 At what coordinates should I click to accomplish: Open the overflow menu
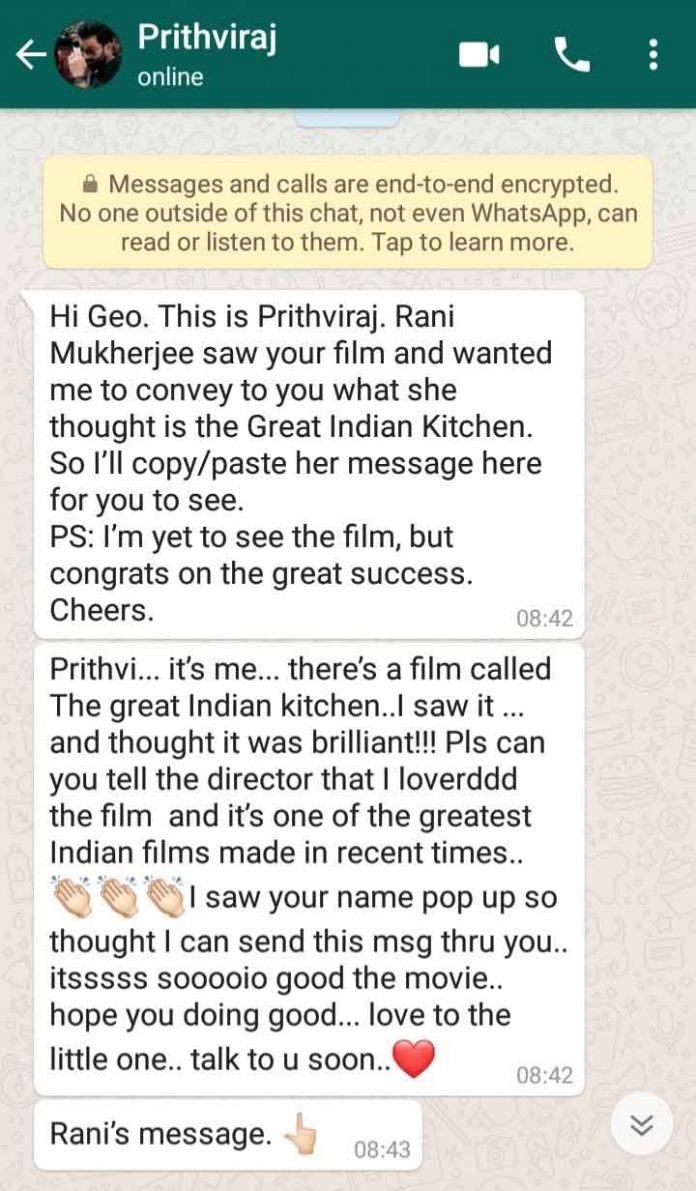coord(653,55)
